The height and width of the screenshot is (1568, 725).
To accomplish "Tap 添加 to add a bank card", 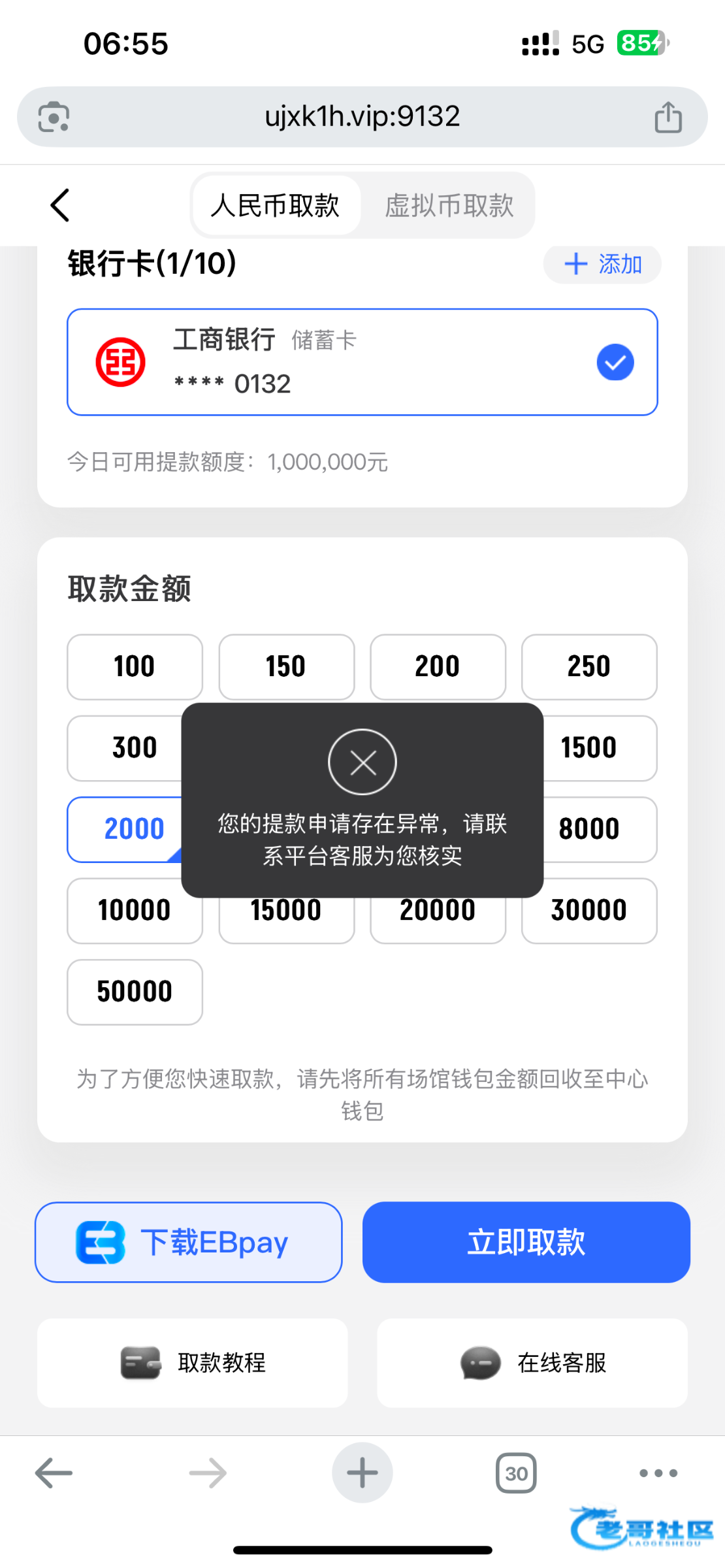I will point(602,265).
